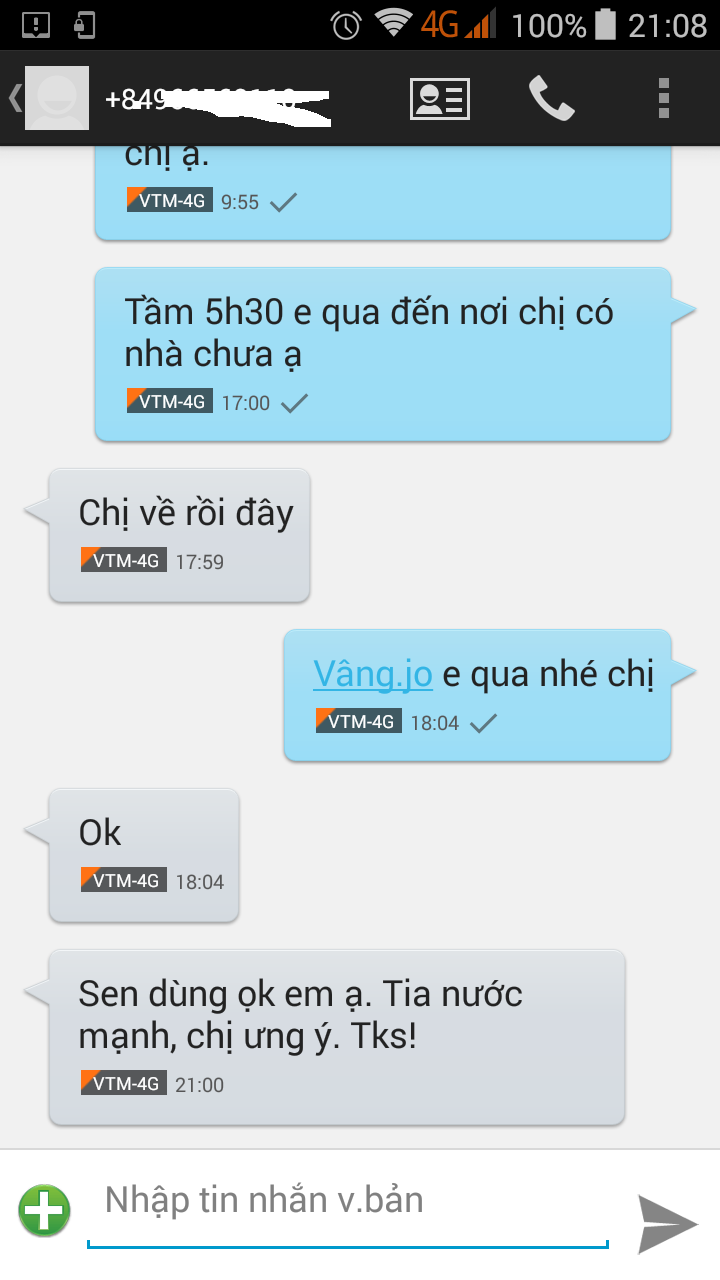This screenshot has width=720, height=1280.
Task: Tap the green plus attach button
Action: click(44, 1210)
